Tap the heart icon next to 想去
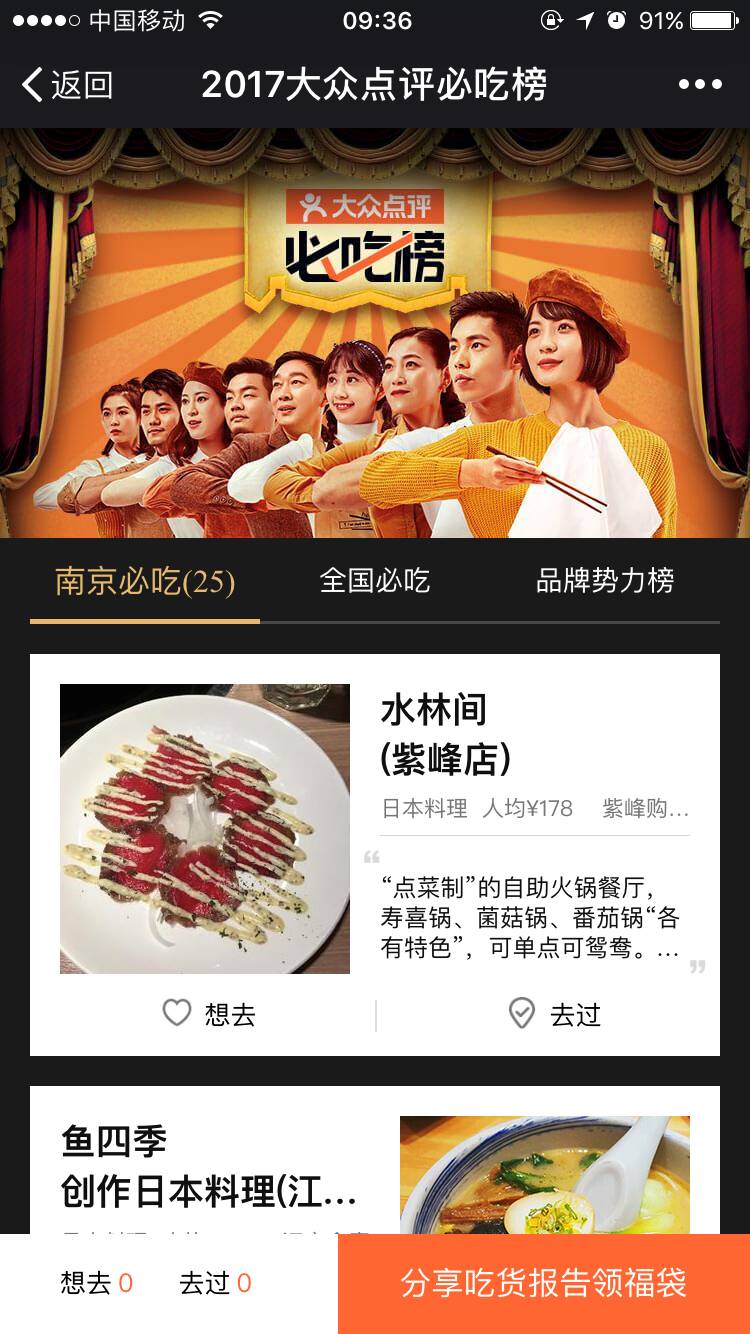The height and width of the screenshot is (1334, 750). click(176, 1013)
